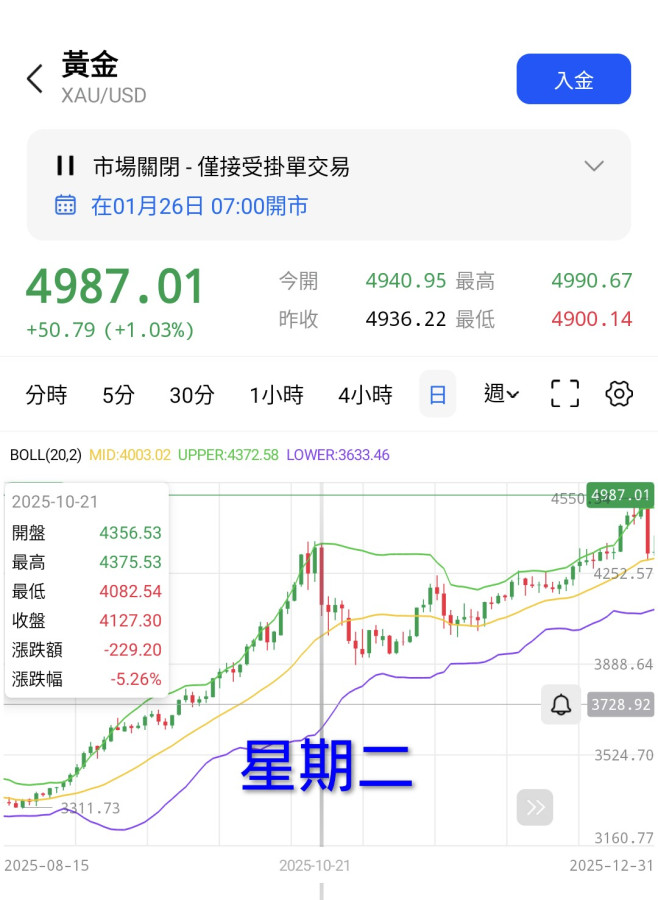This screenshot has height=900, width=658.
Task: Expand the market closed notice
Action: (x=594, y=166)
